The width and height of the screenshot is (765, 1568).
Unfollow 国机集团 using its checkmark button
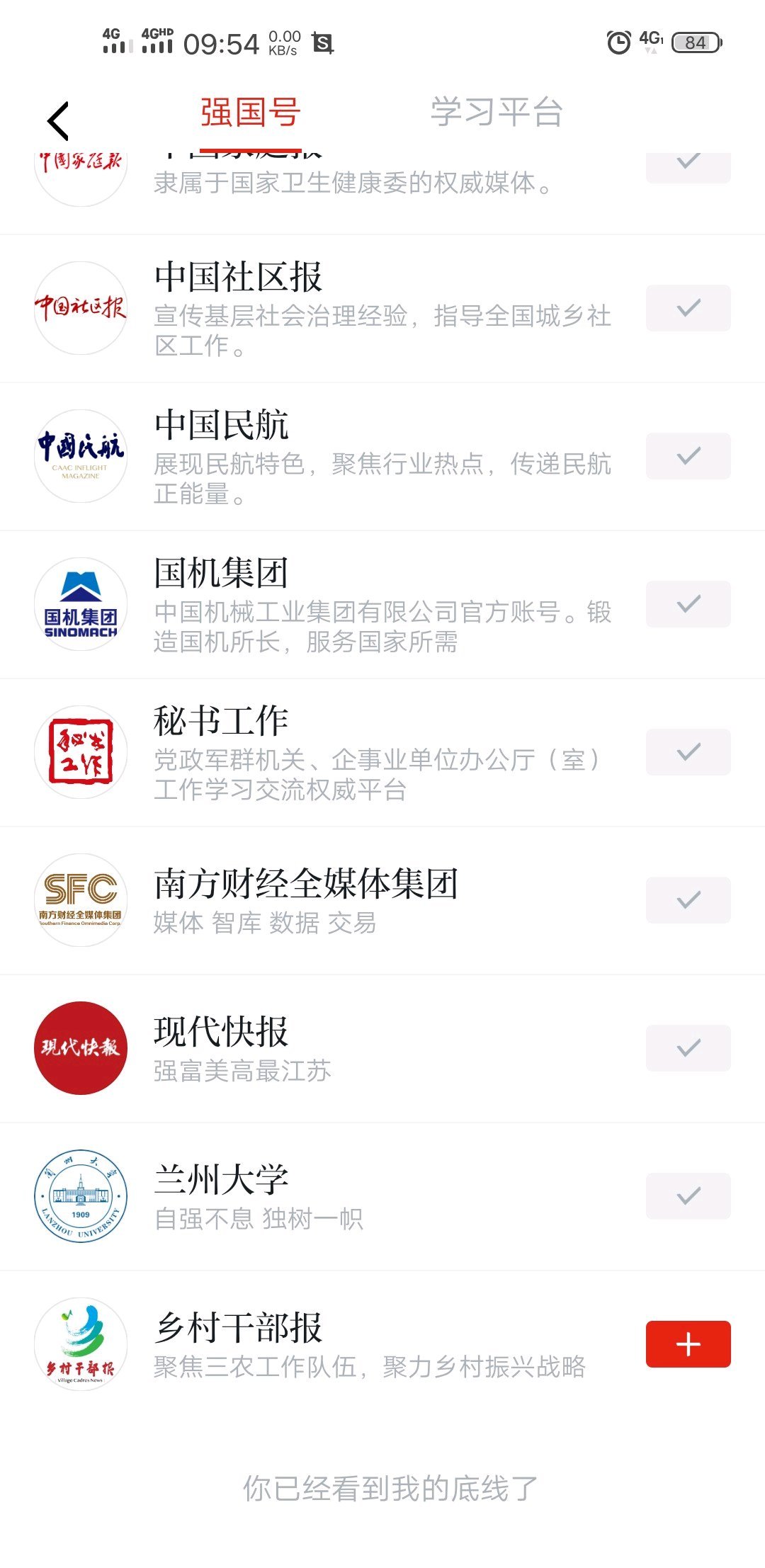pos(688,604)
